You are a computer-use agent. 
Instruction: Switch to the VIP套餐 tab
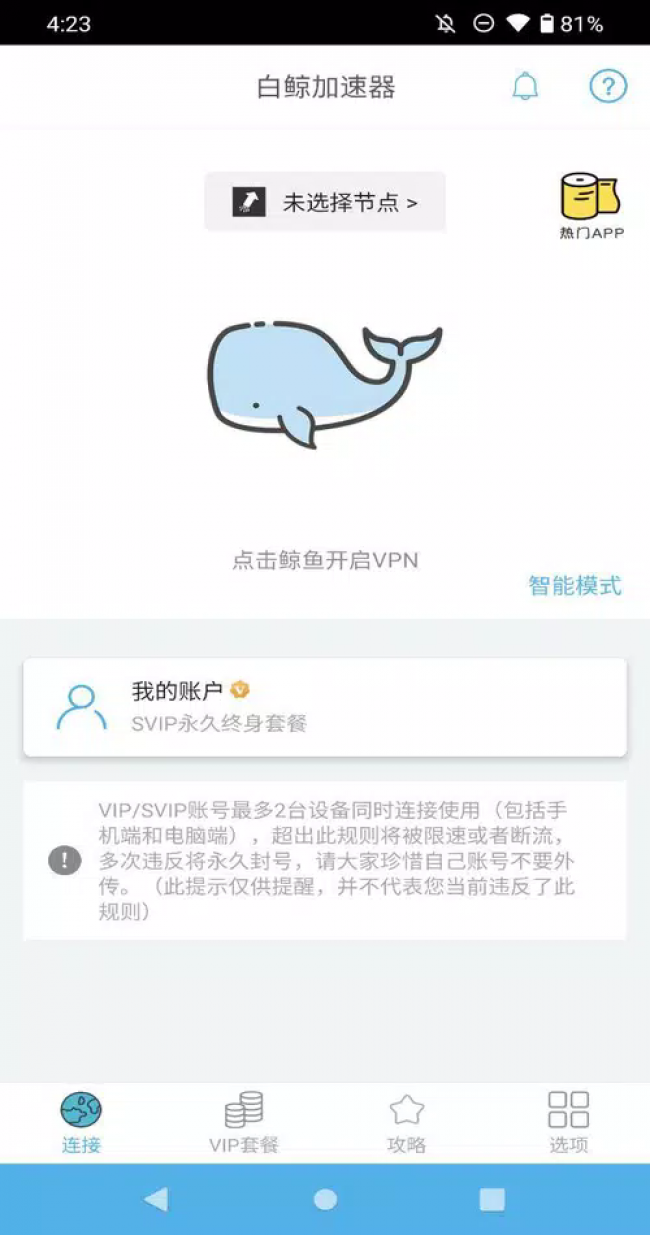[x=243, y=1122]
